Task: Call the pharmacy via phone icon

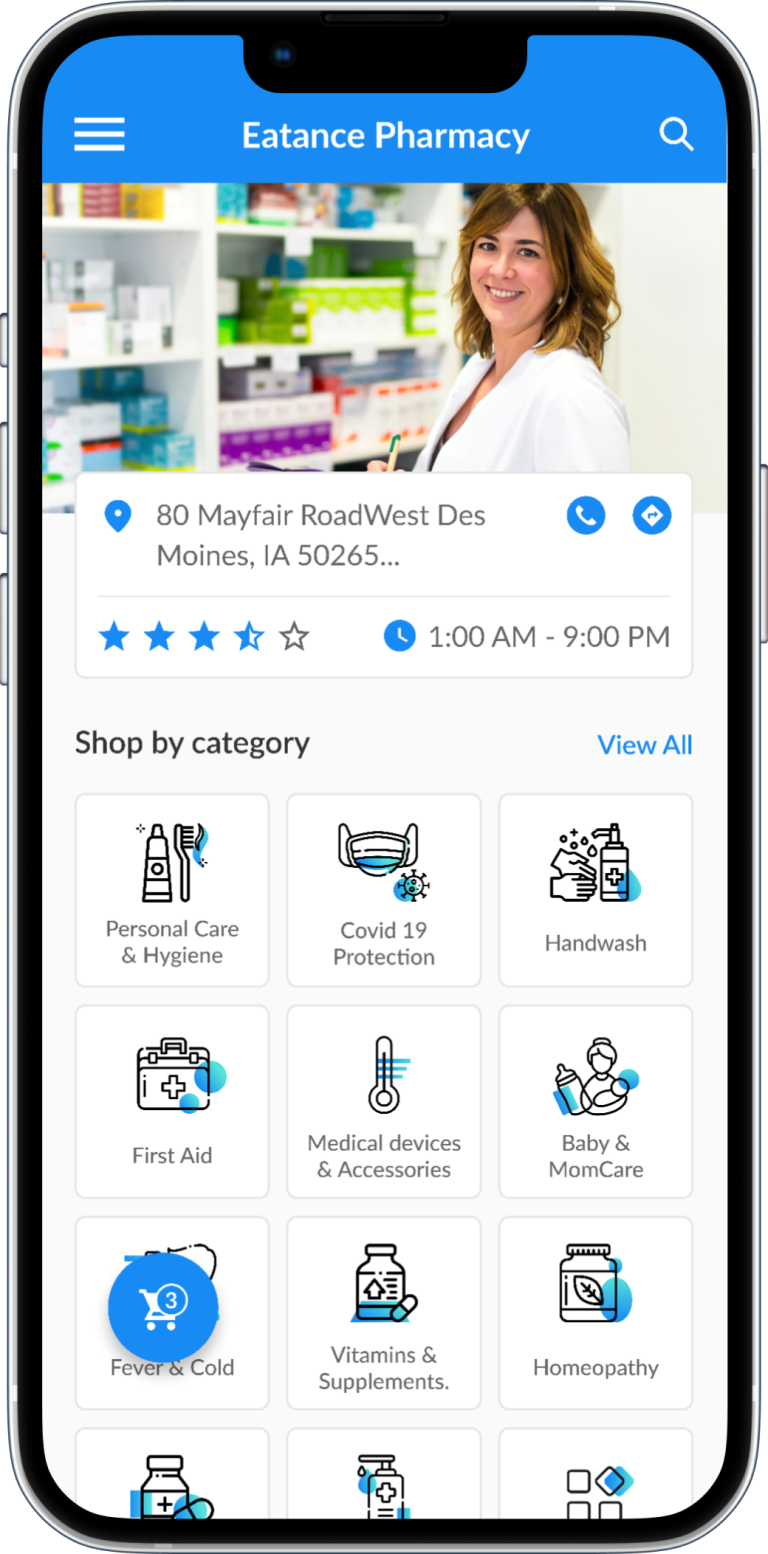Action: (586, 516)
